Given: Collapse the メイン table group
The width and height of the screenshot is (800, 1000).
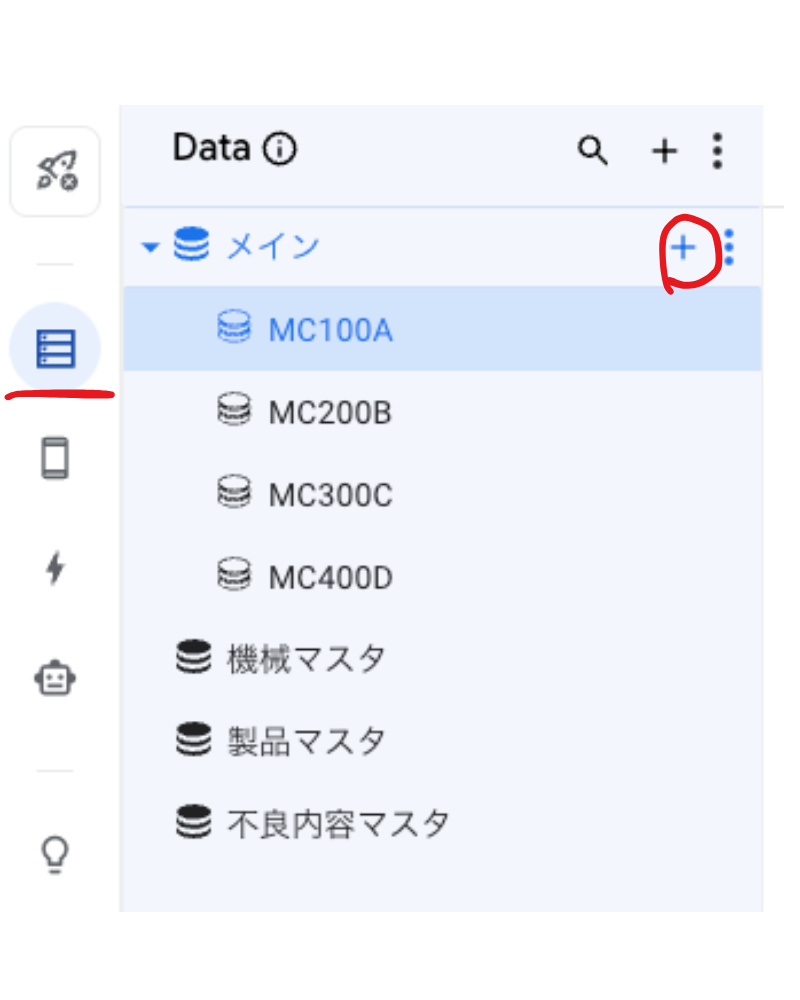Looking at the screenshot, I should 151,247.
